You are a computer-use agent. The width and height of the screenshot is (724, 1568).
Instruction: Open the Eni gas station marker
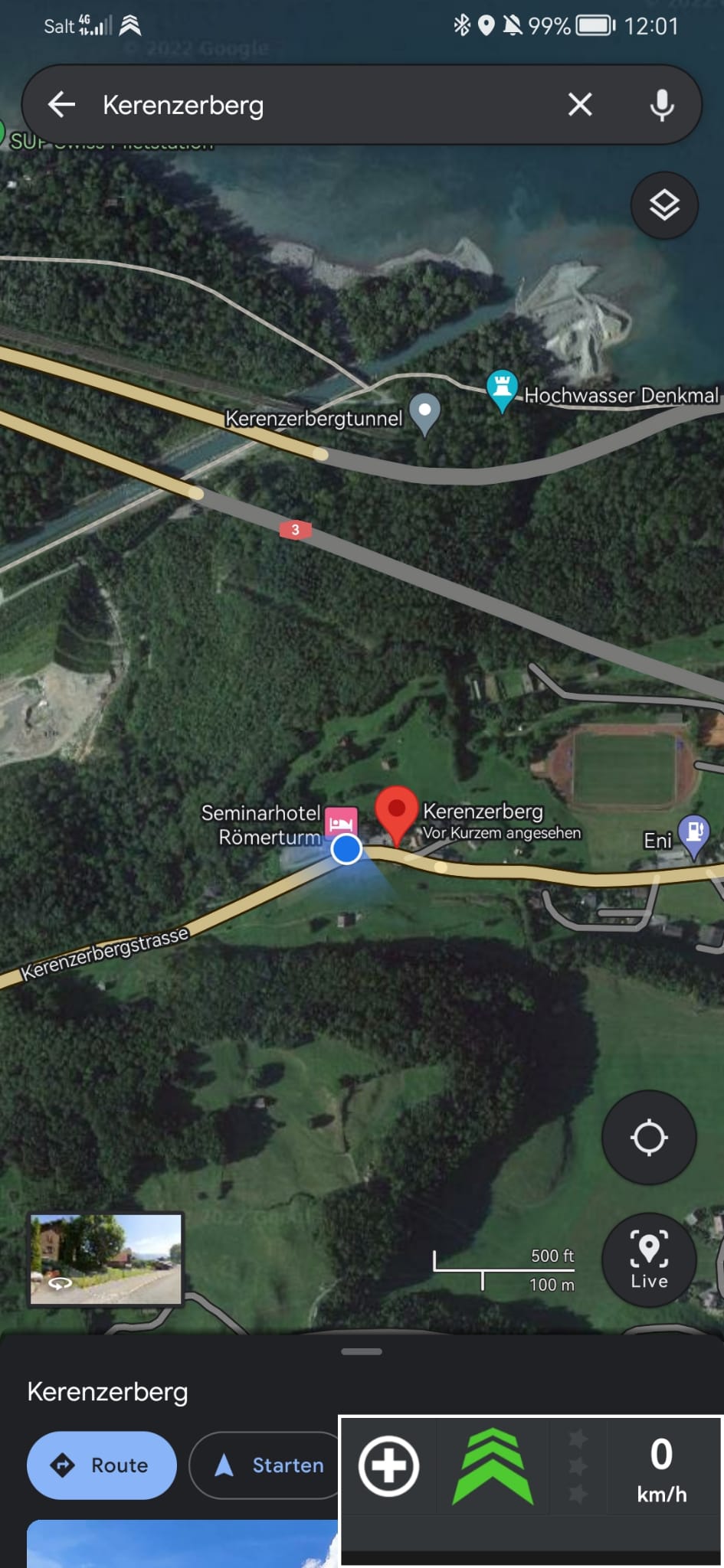[694, 836]
